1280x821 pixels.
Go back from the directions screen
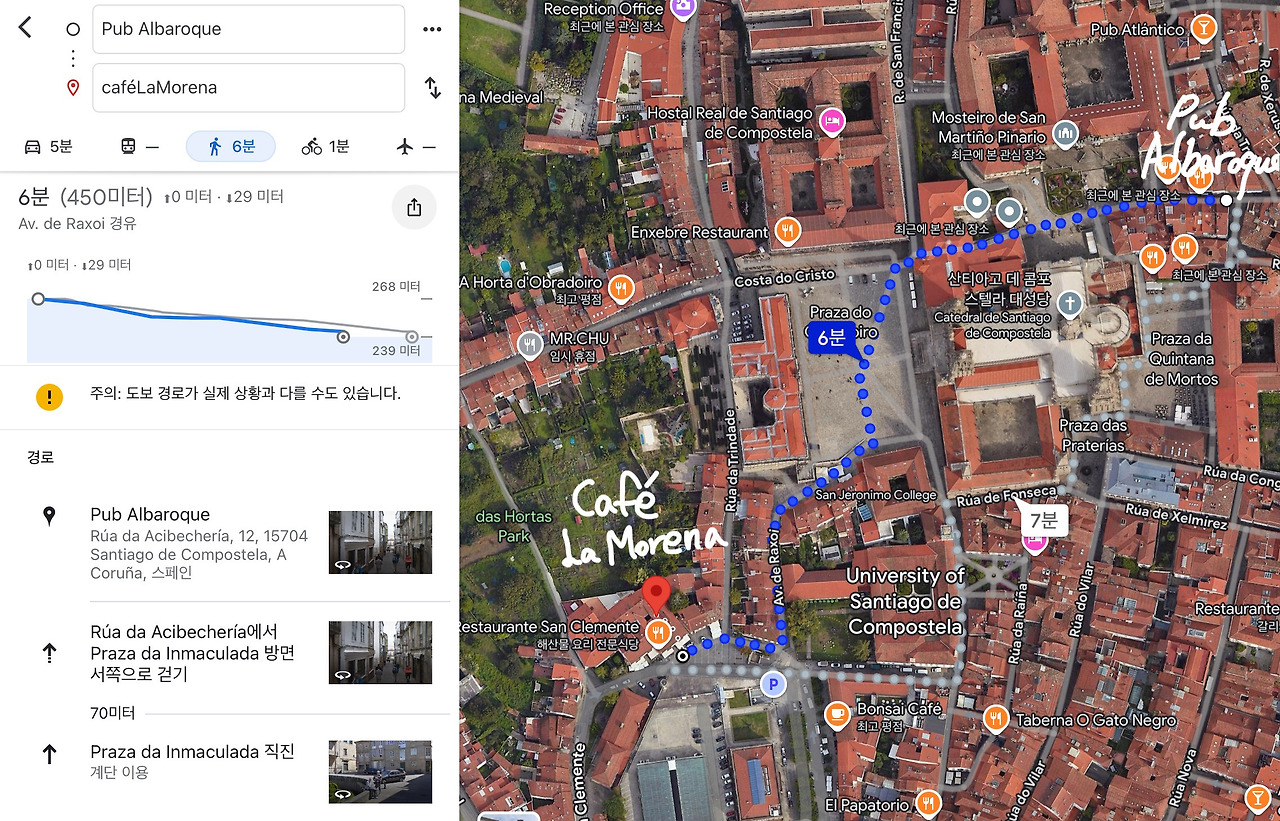tap(25, 28)
